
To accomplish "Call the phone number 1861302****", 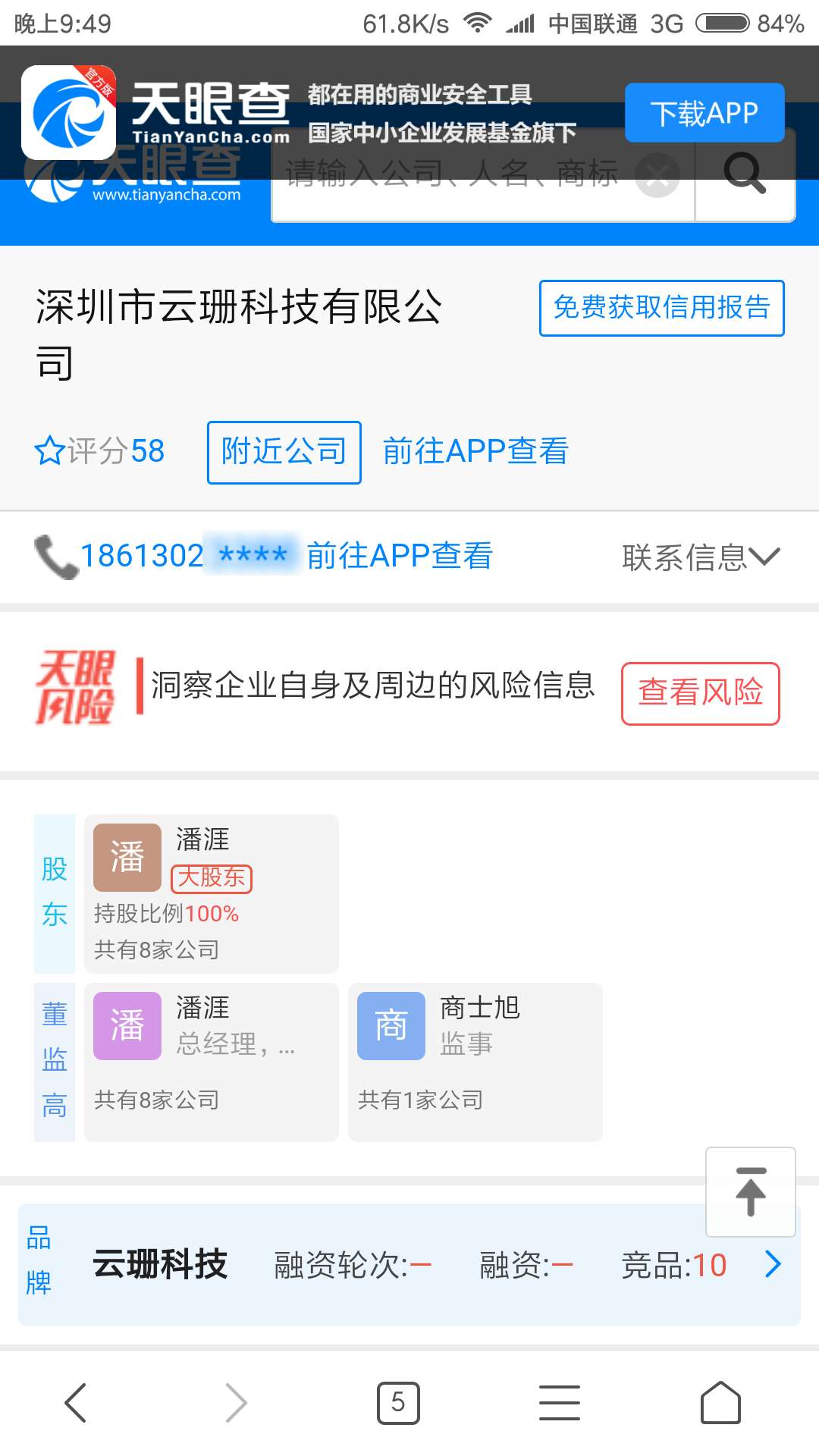I will coord(144,556).
